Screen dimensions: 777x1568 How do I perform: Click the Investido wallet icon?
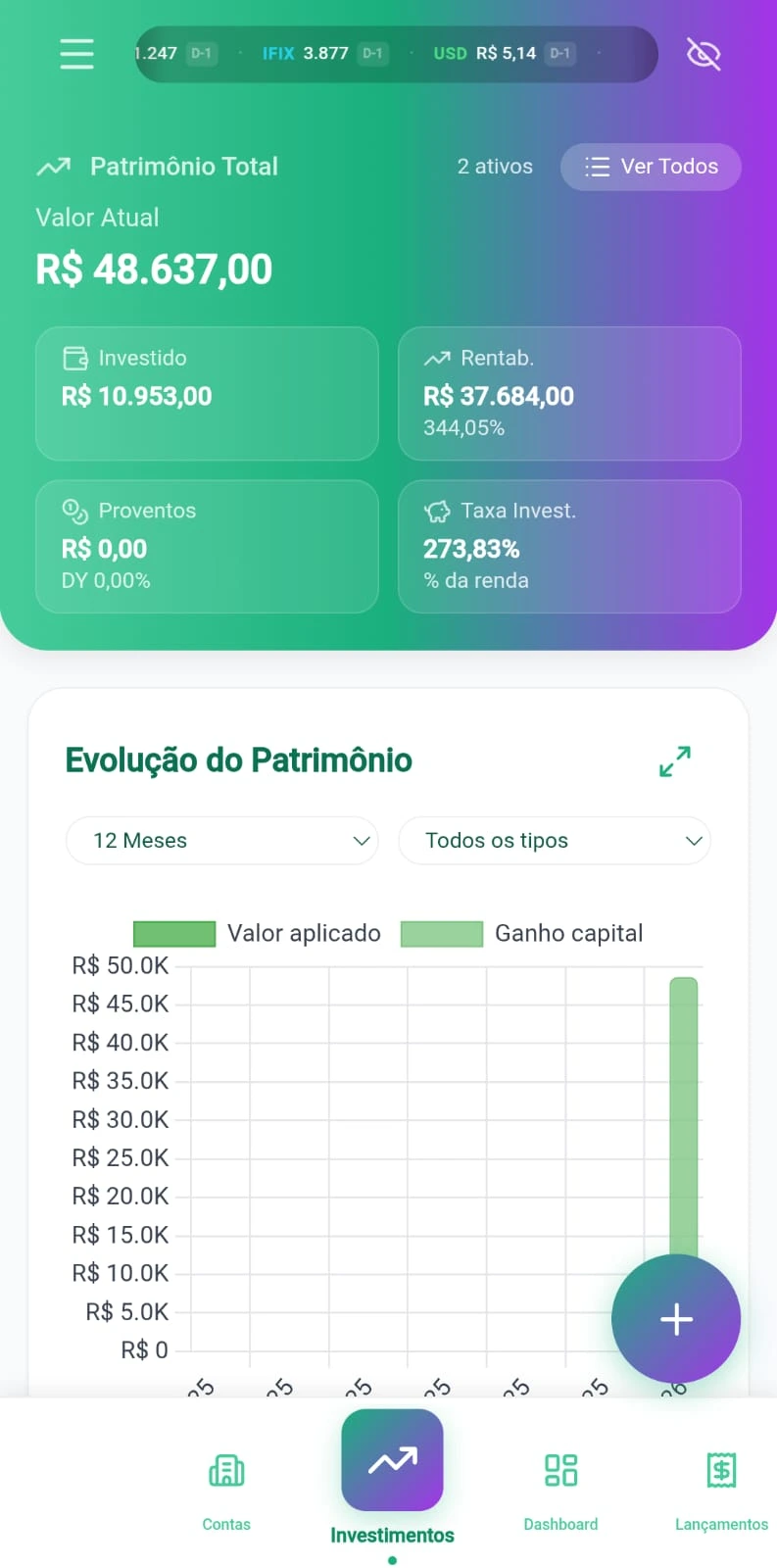coord(73,358)
